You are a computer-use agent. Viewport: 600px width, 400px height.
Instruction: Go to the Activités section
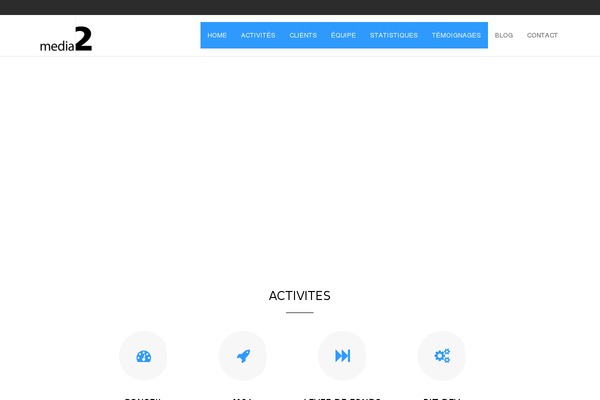[258, 35]
